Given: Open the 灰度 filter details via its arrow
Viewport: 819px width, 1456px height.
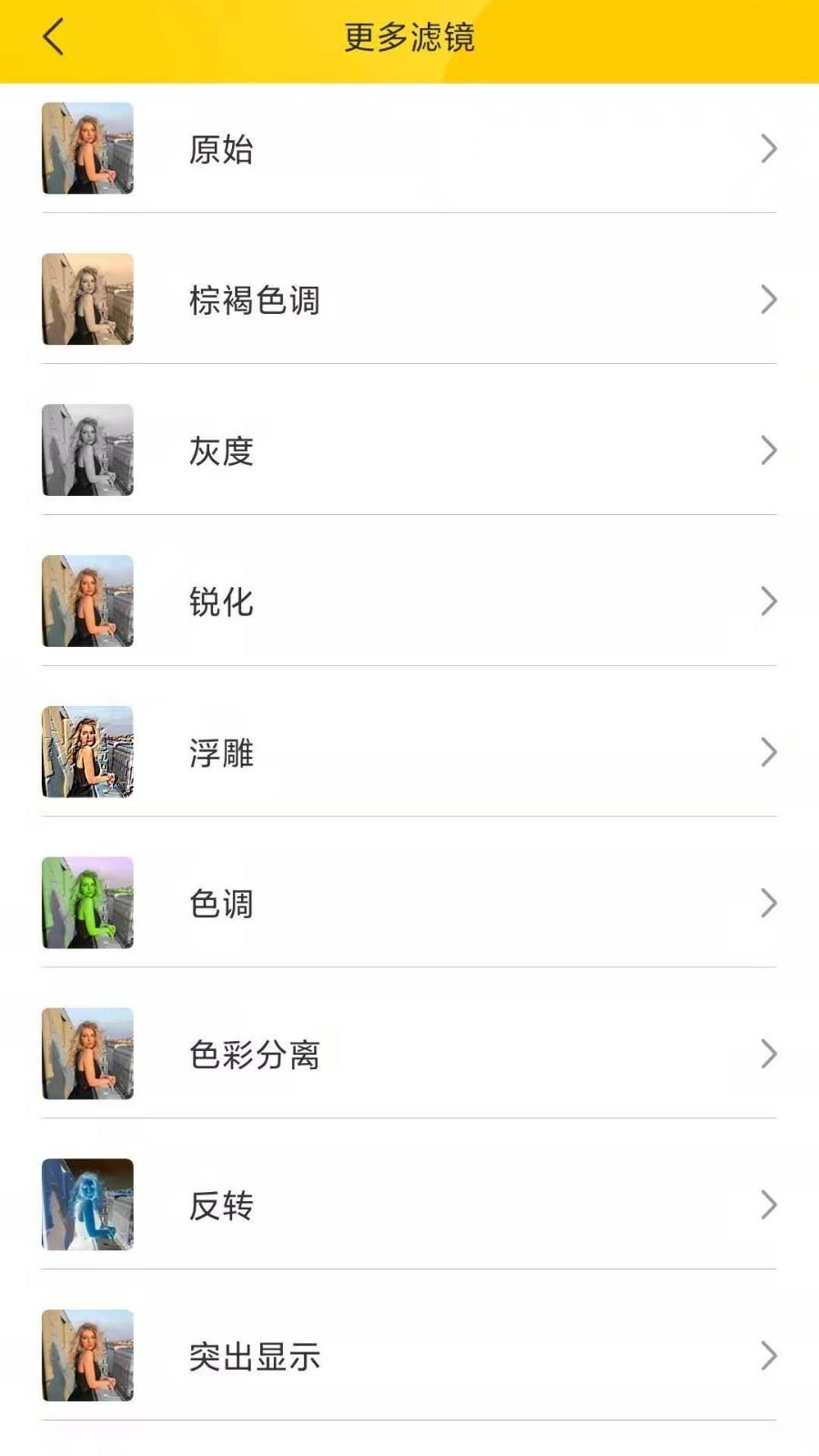Looking at the screenshot, I should tap(769, 450).
